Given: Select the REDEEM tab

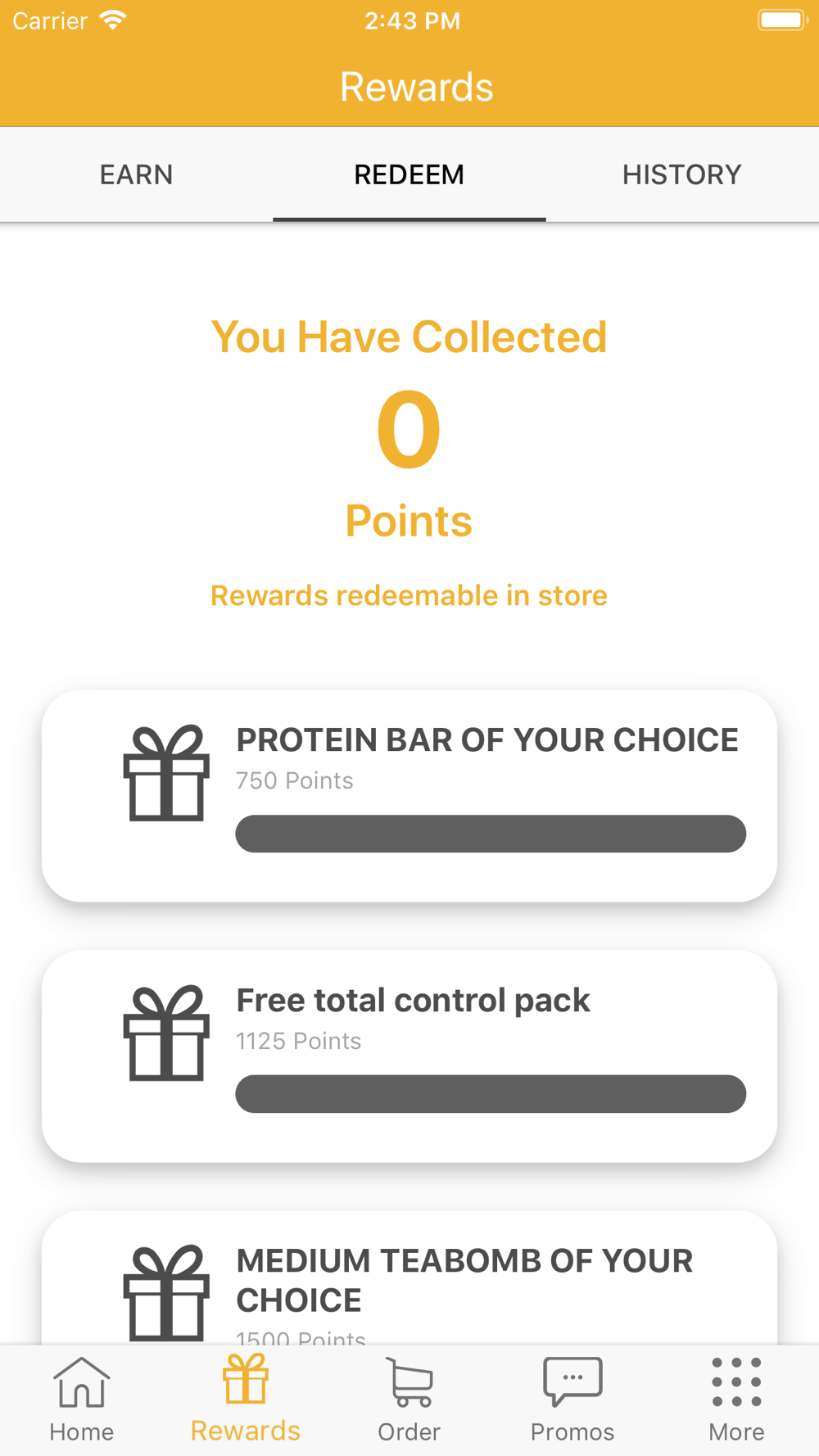Looking at the screenshot, I should point(409,174).
